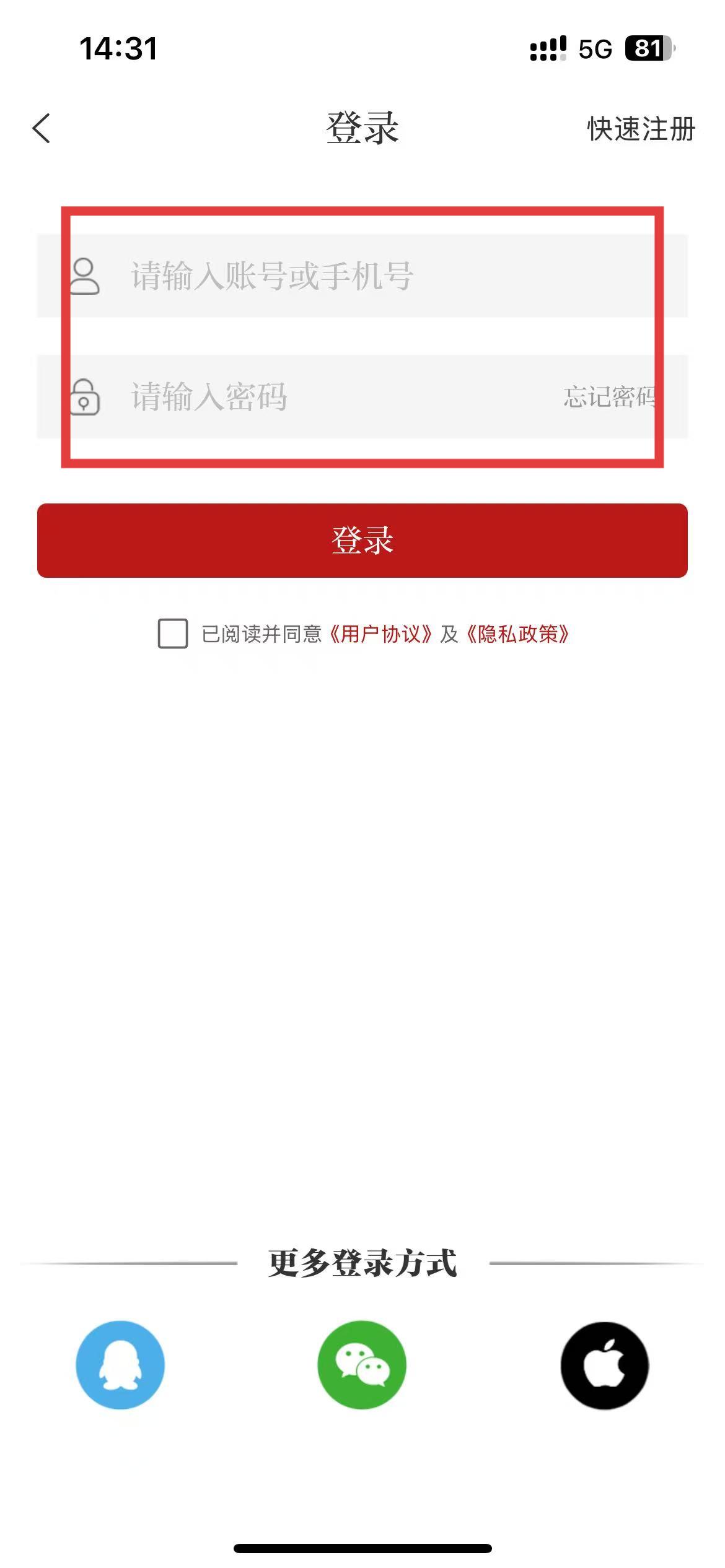725x1568 pixels.
Task: Check the 已阅读并同意 agreement checkbox
Action: pyautogui.click(x=173, y=634)
